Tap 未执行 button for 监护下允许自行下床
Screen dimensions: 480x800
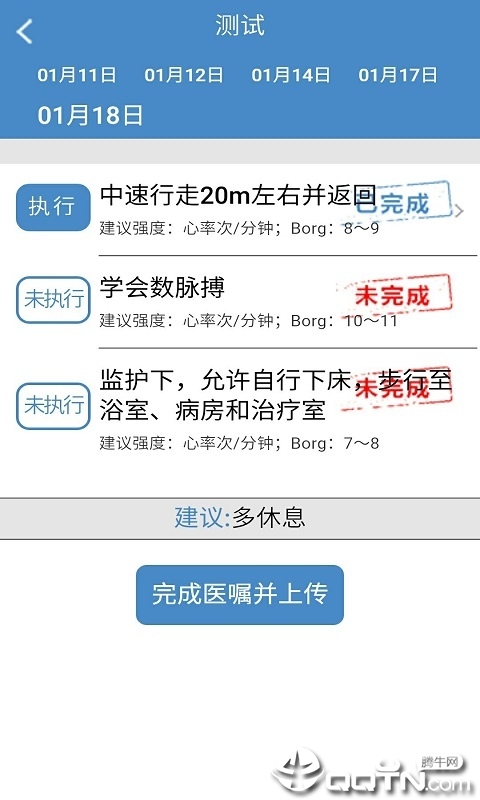[x=53, y=406]
